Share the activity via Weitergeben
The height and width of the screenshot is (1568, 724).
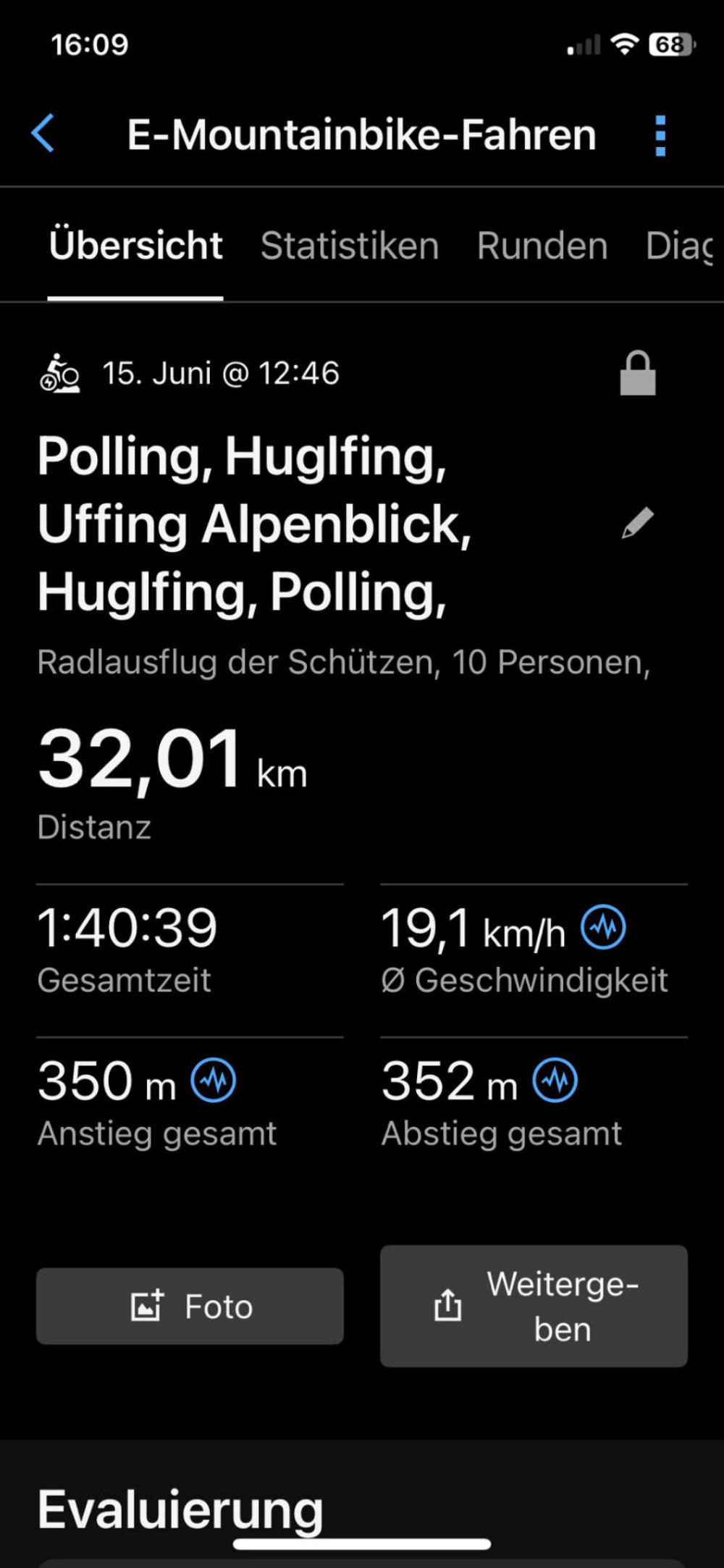click(534, 1306)
